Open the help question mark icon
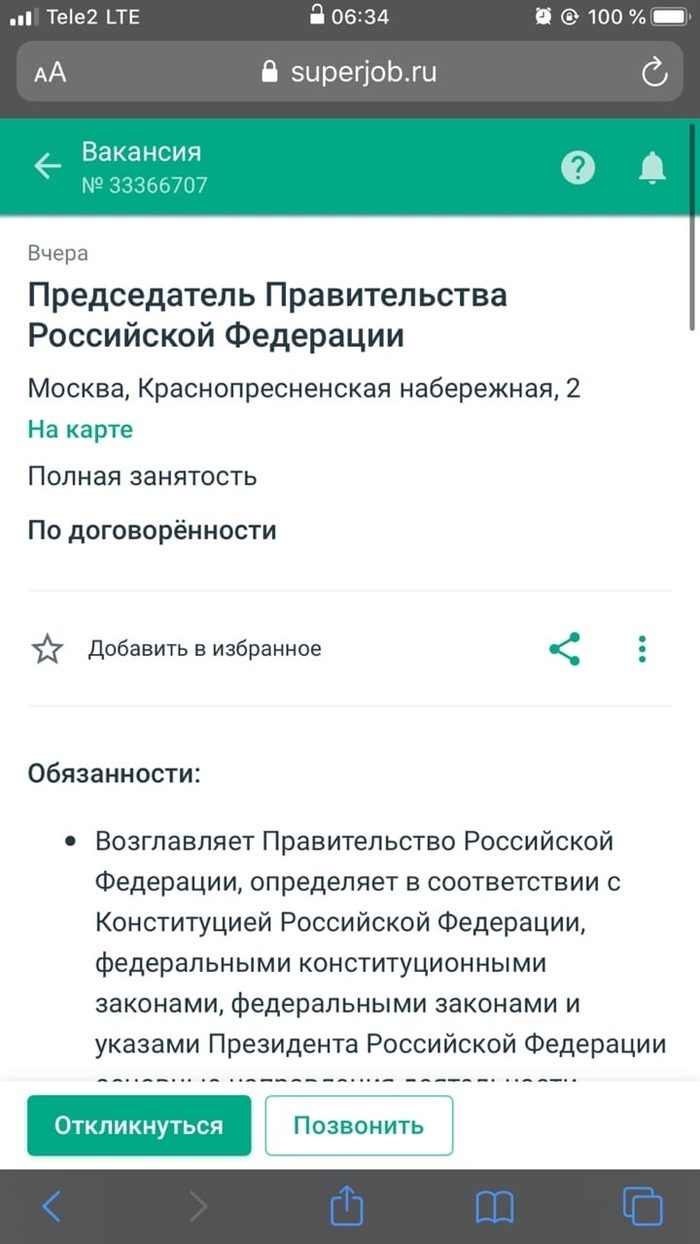This screenshot has width=700, height=1244. tap(578, 167)
